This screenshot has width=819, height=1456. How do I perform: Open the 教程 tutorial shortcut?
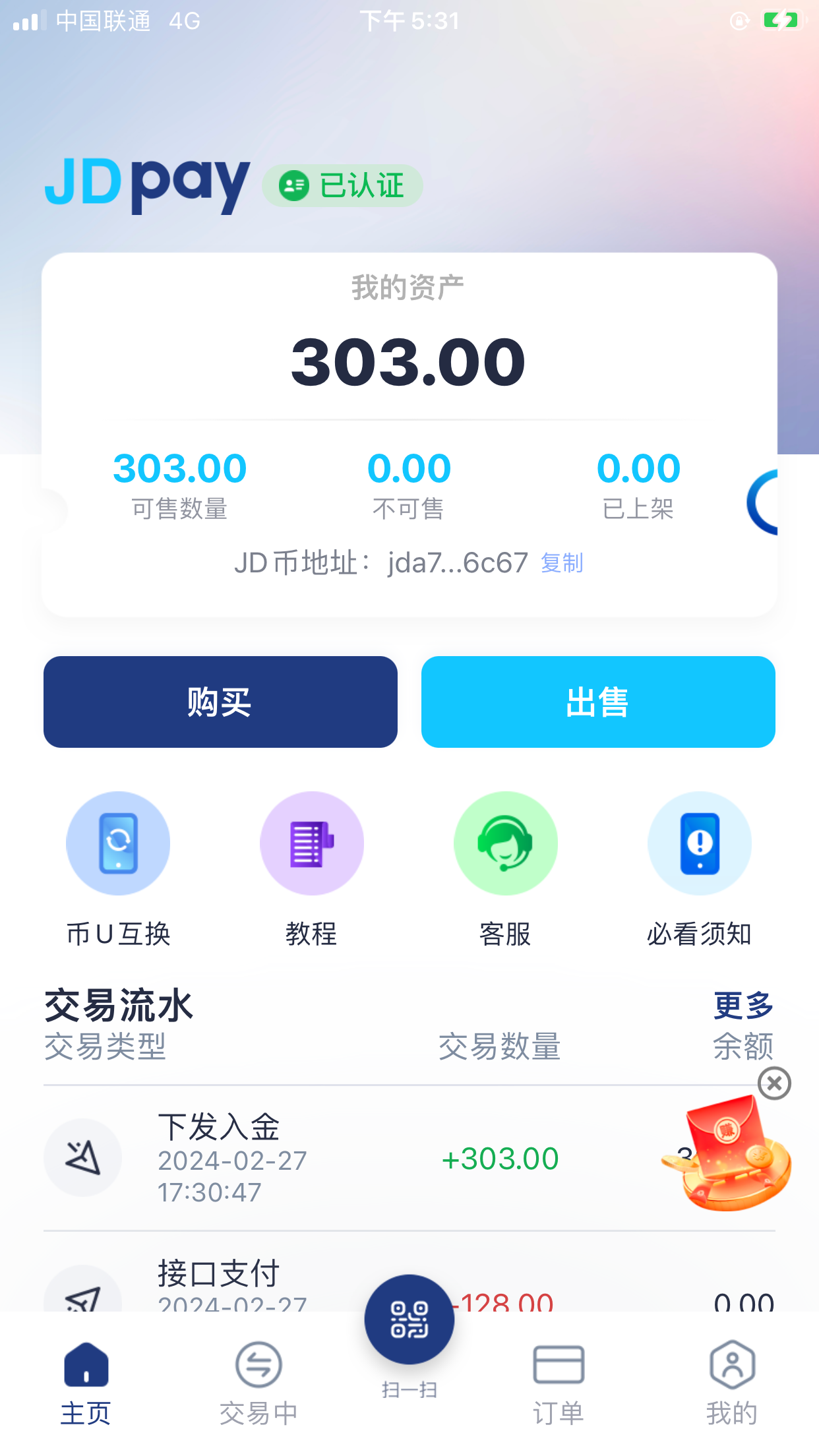[311, 843]
